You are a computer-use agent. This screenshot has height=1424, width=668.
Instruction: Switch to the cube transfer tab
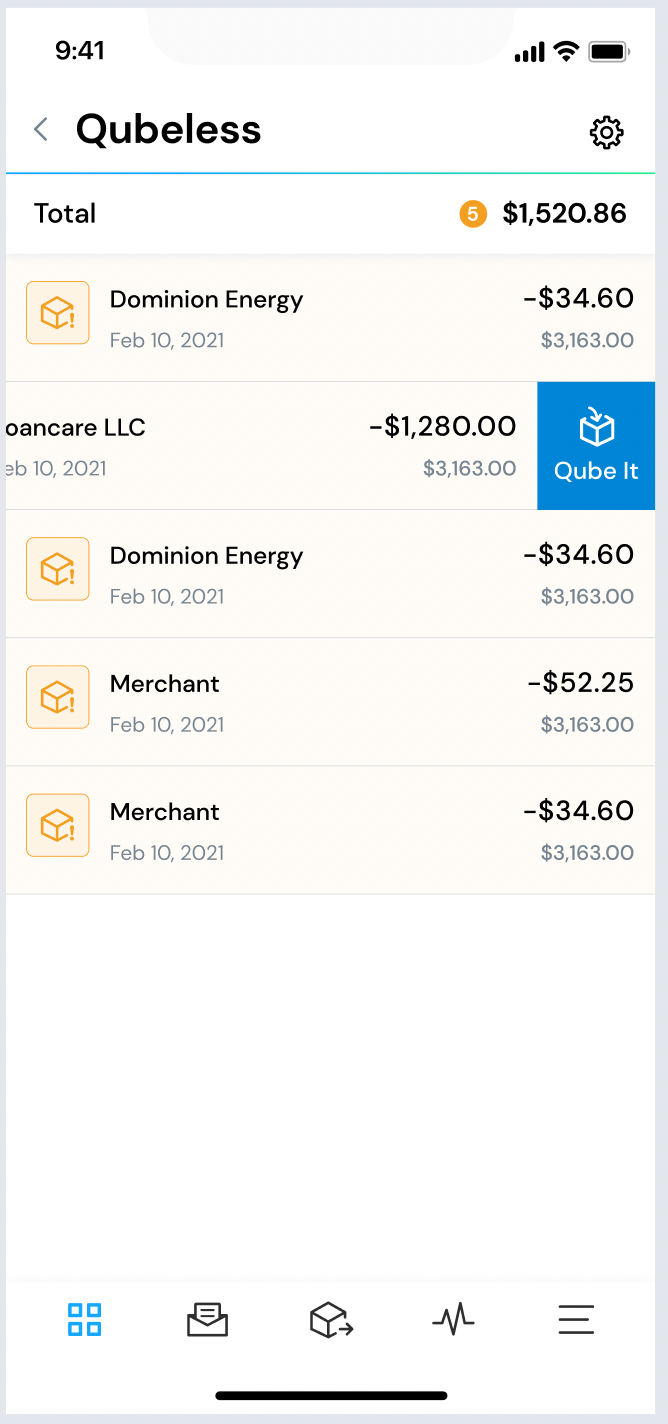[x=331, y=1320]
